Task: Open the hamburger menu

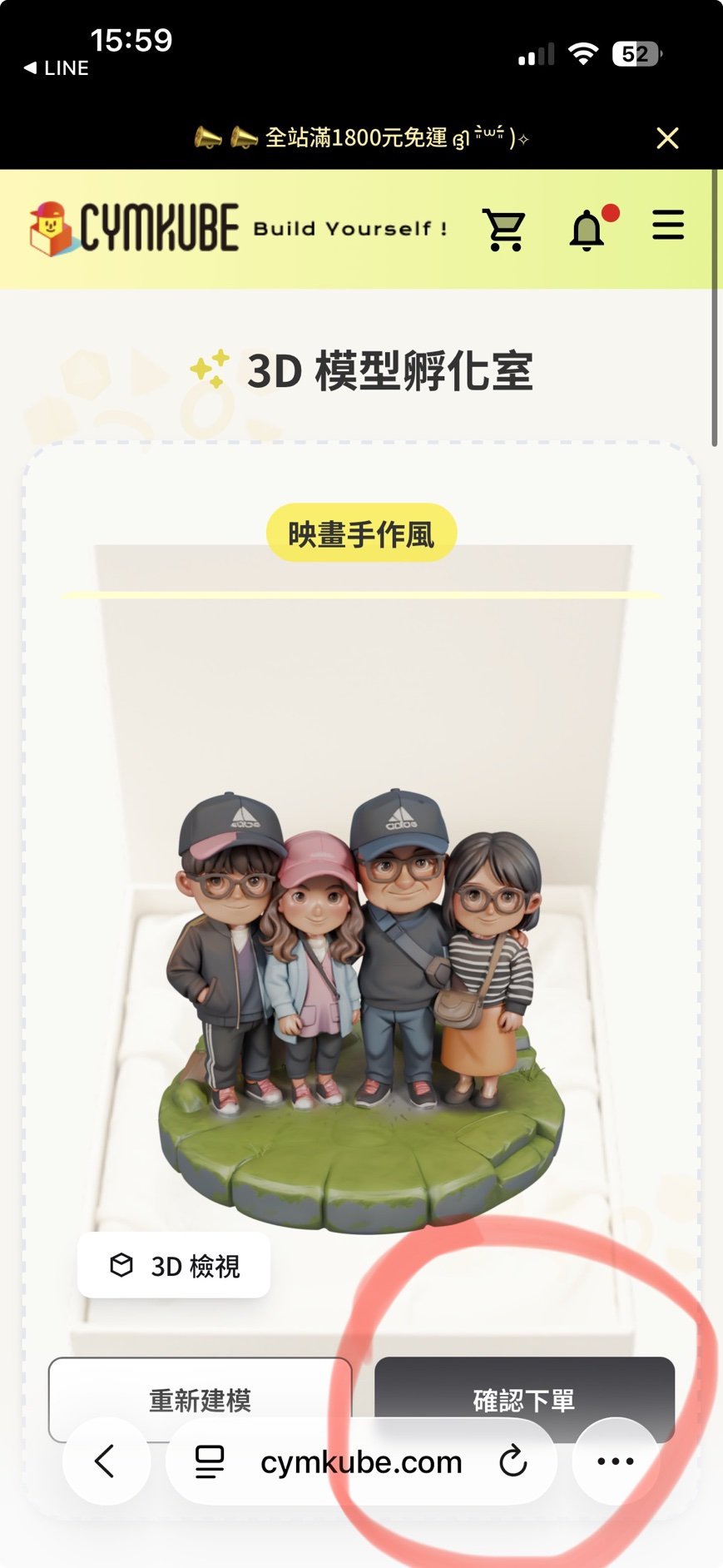Action: (x=667, y=226)
